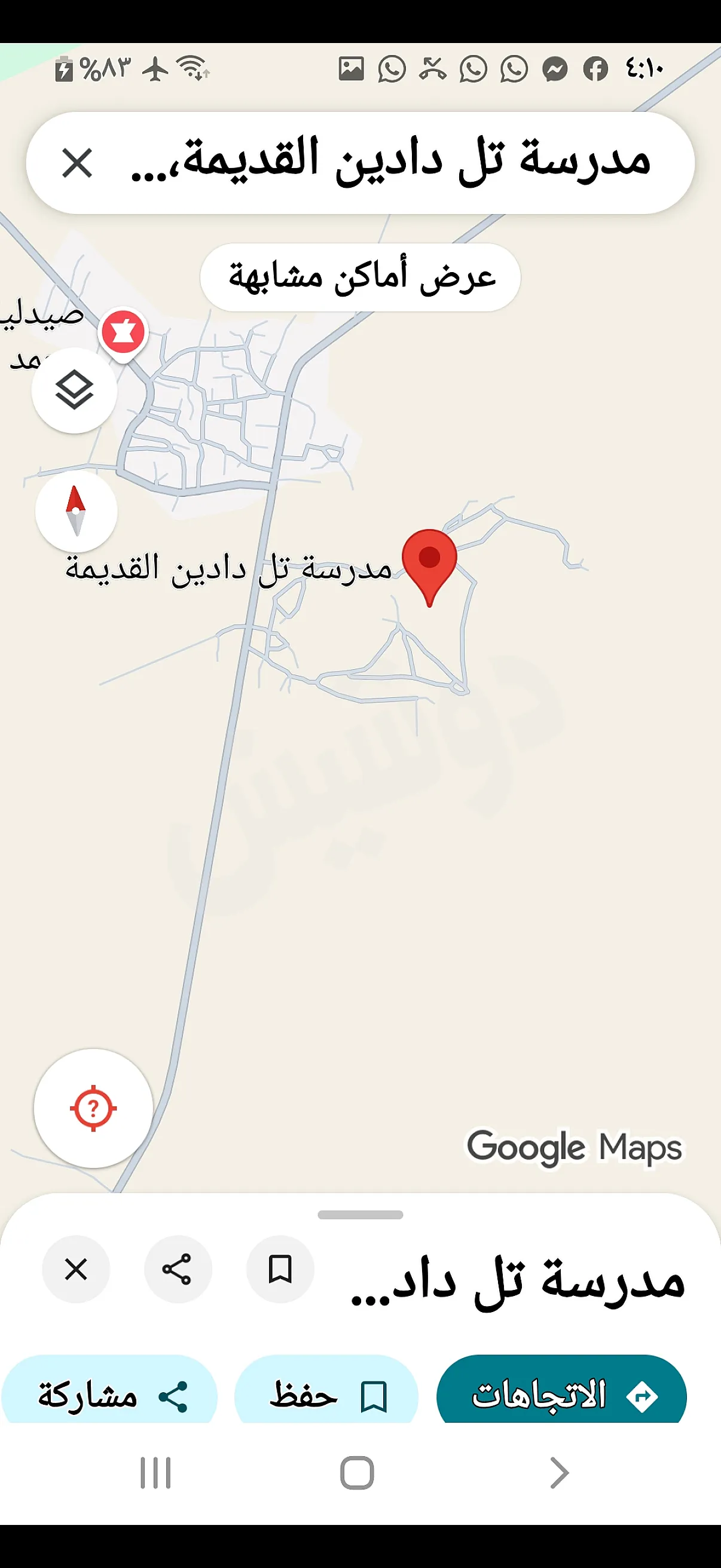Screen dimensions: 721x1568
Task: Tap the حفظ save chip
Action: [327, 1395]
